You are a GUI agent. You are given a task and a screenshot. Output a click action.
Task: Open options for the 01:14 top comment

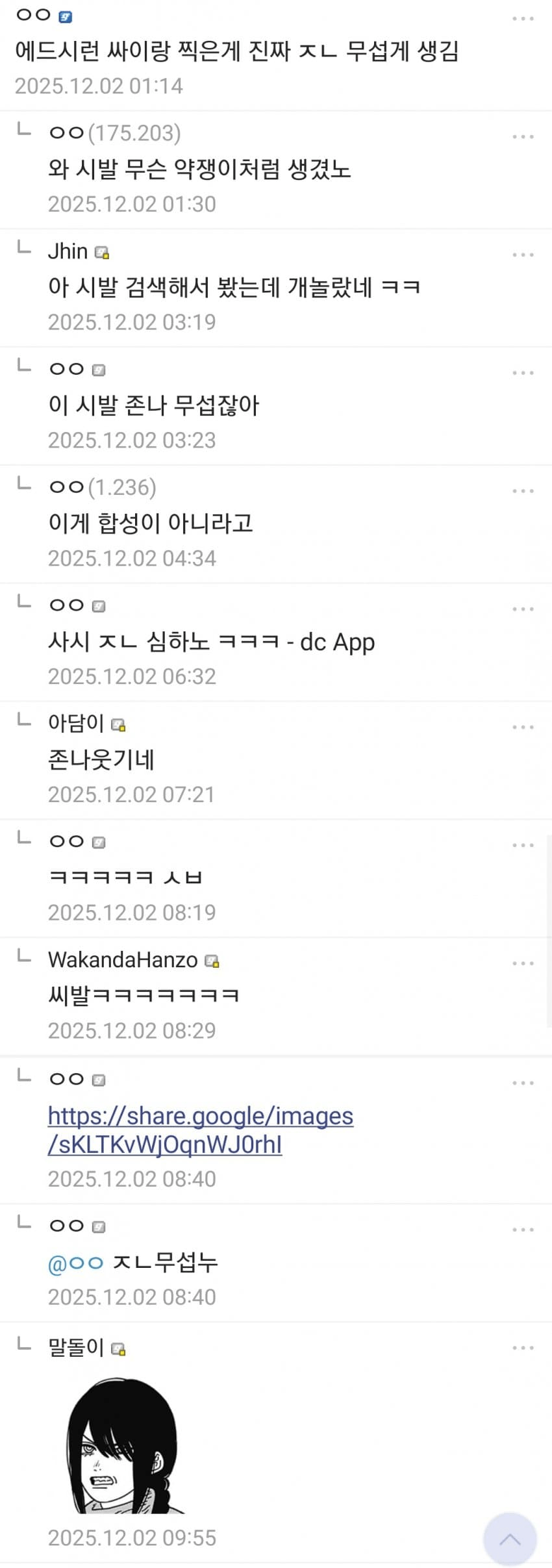click(x=522, y=19)
